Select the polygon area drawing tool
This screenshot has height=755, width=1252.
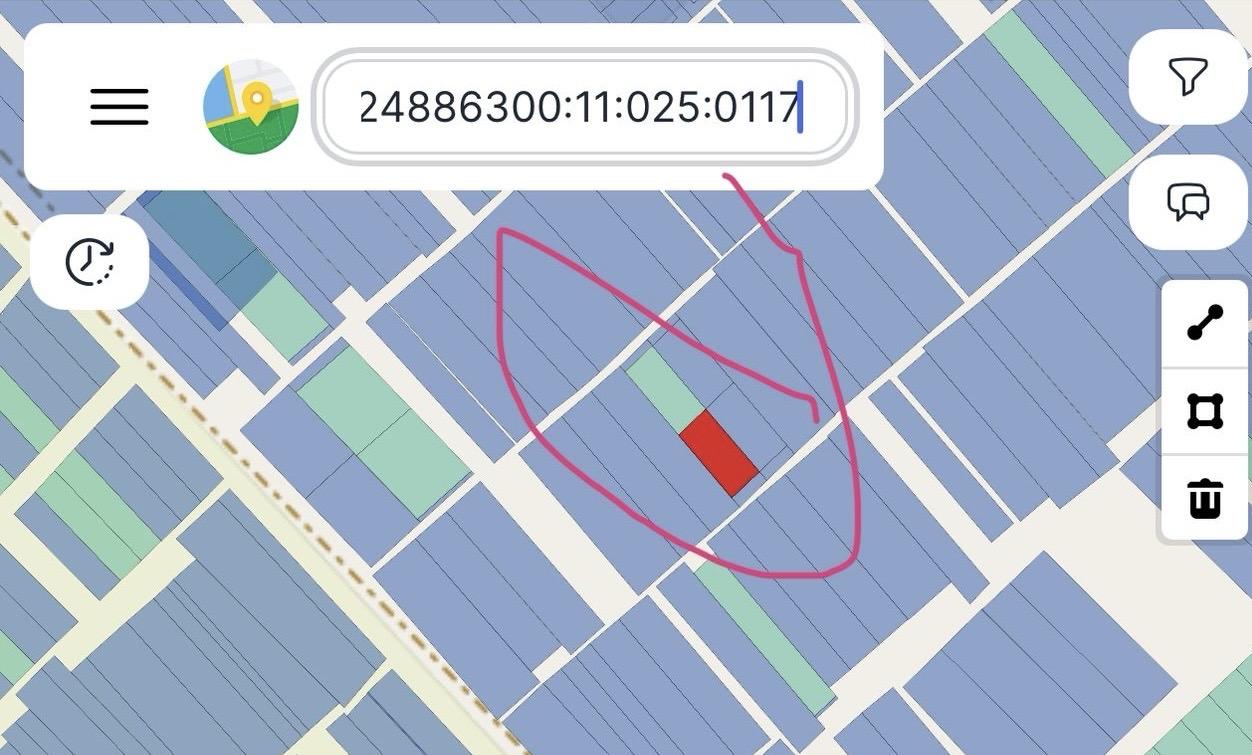(1205, 411)
